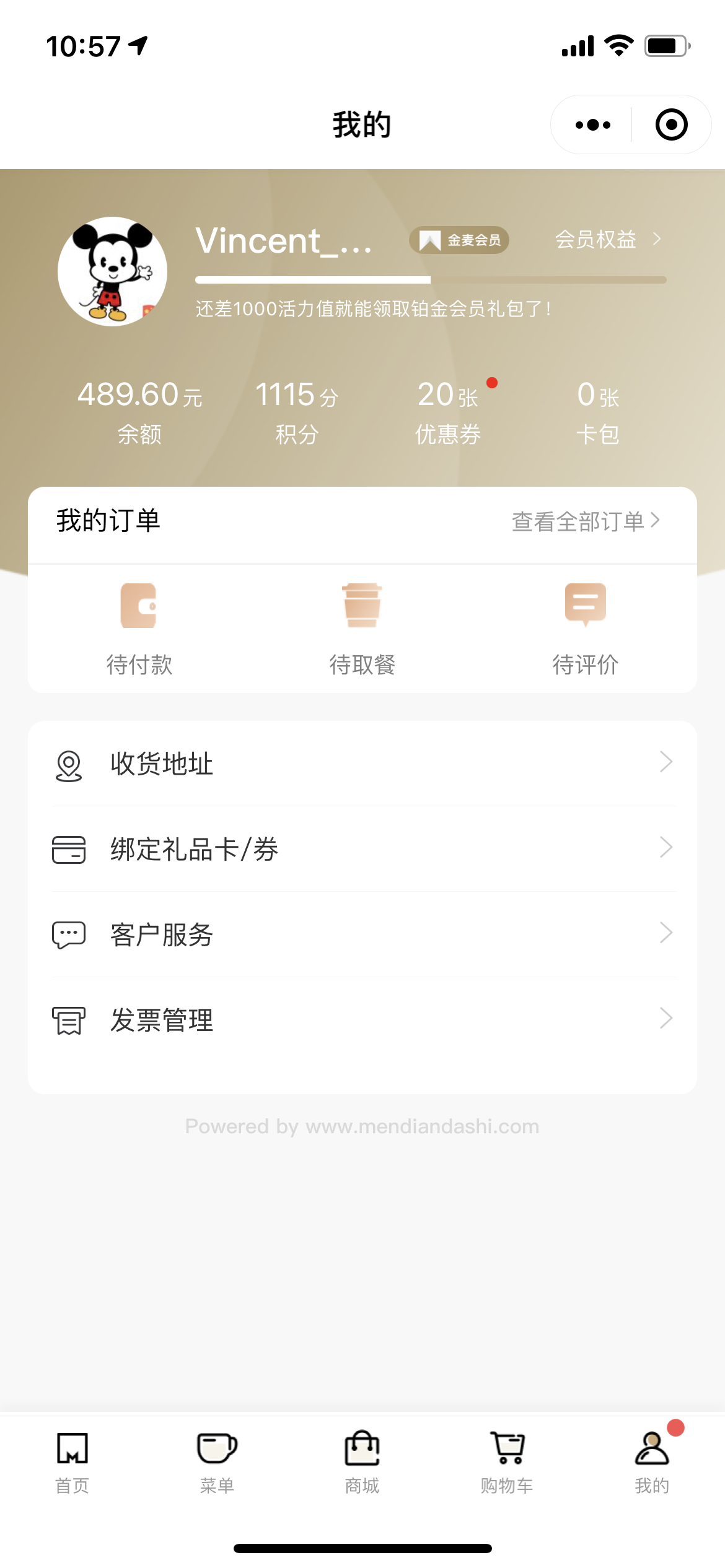This screenshot has width=725, height=1568.
Task: Switch to the 商城 mall tab
Action: 362,1463
